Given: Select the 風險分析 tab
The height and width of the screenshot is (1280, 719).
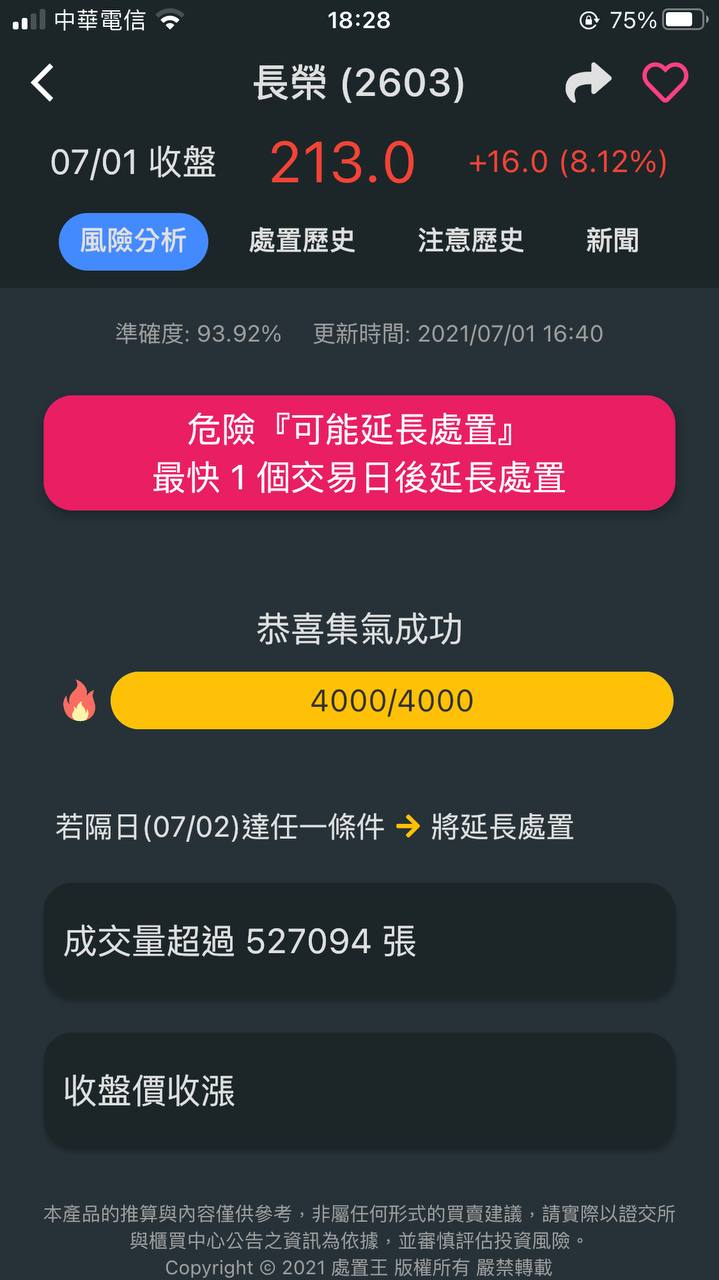Looking at the screenshot, I should (133, 241).
